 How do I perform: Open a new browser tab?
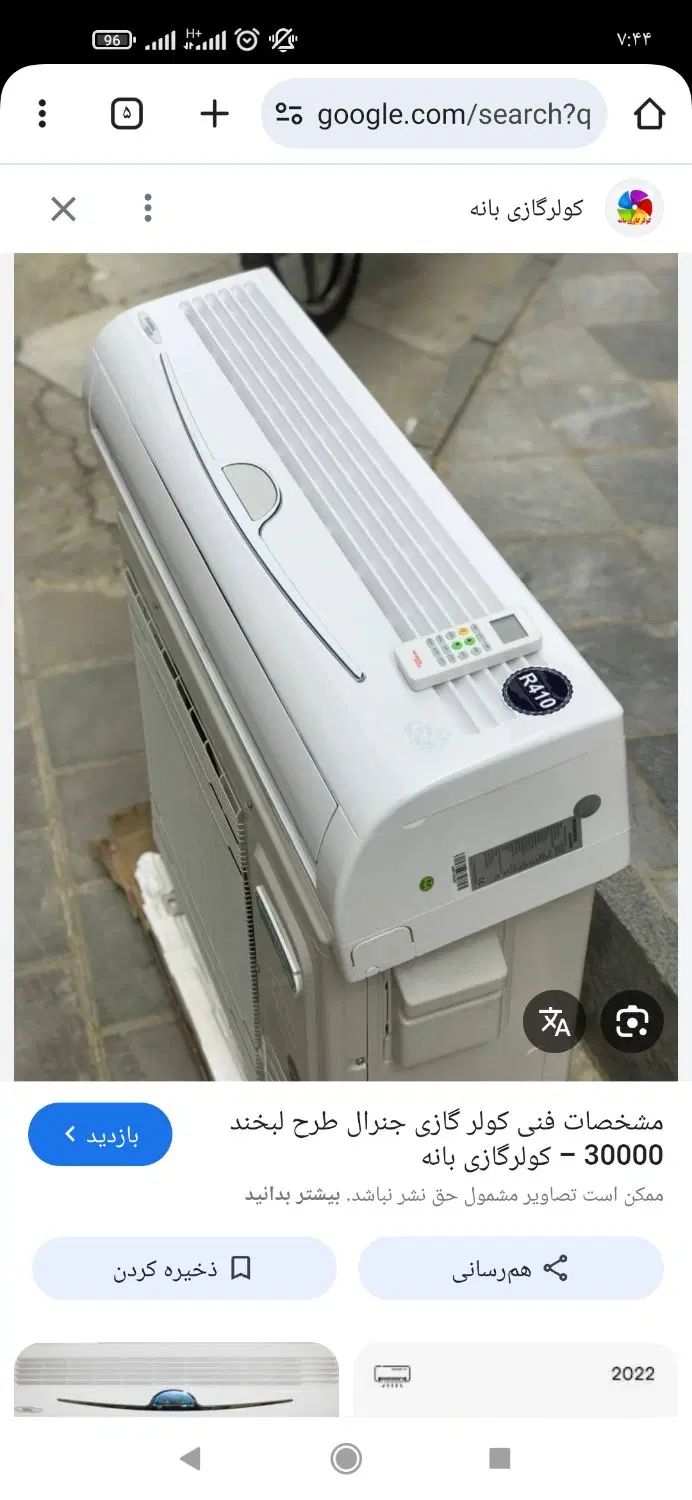pos(214,114)
